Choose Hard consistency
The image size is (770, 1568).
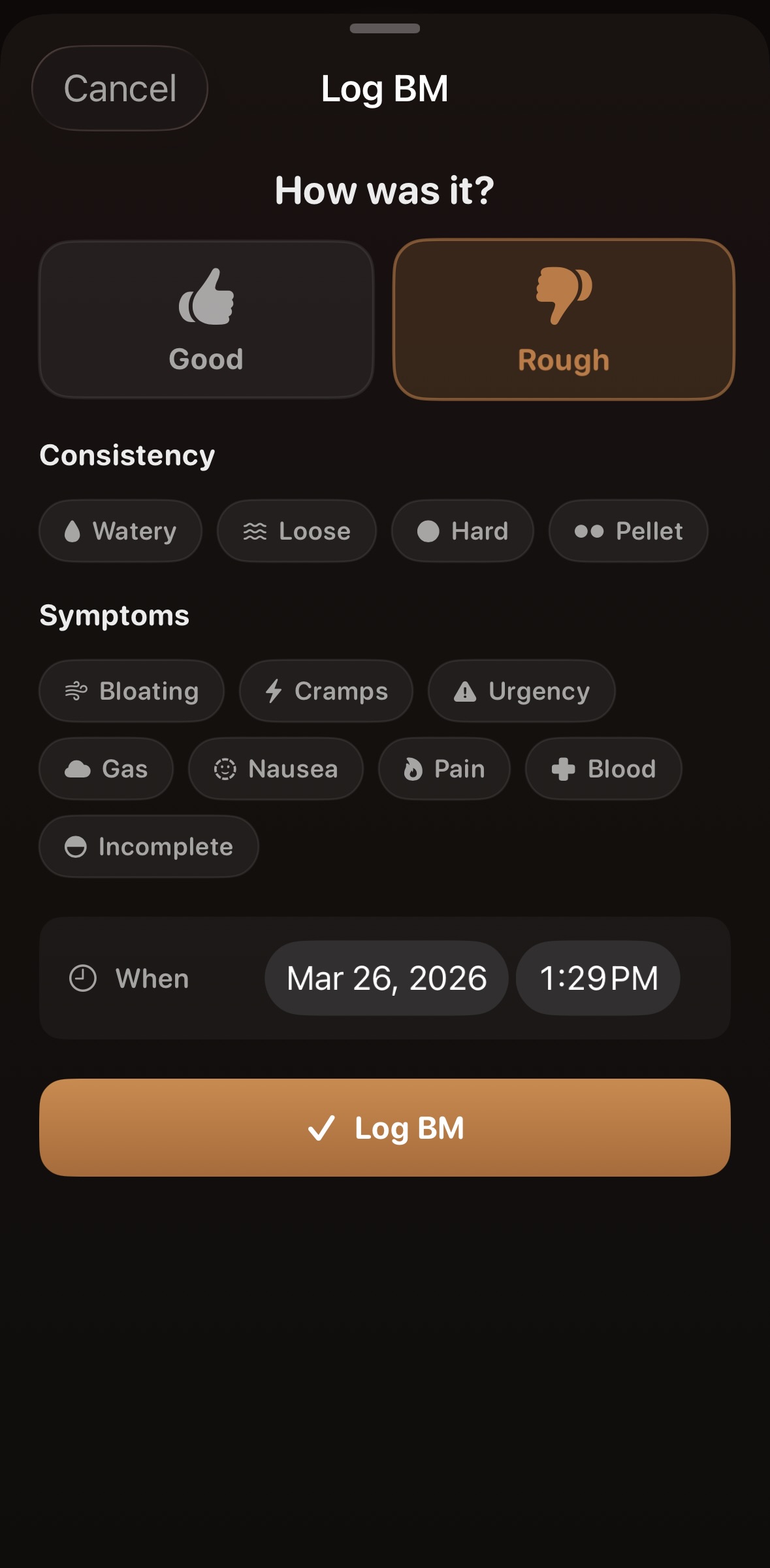[x=462, y=531]
